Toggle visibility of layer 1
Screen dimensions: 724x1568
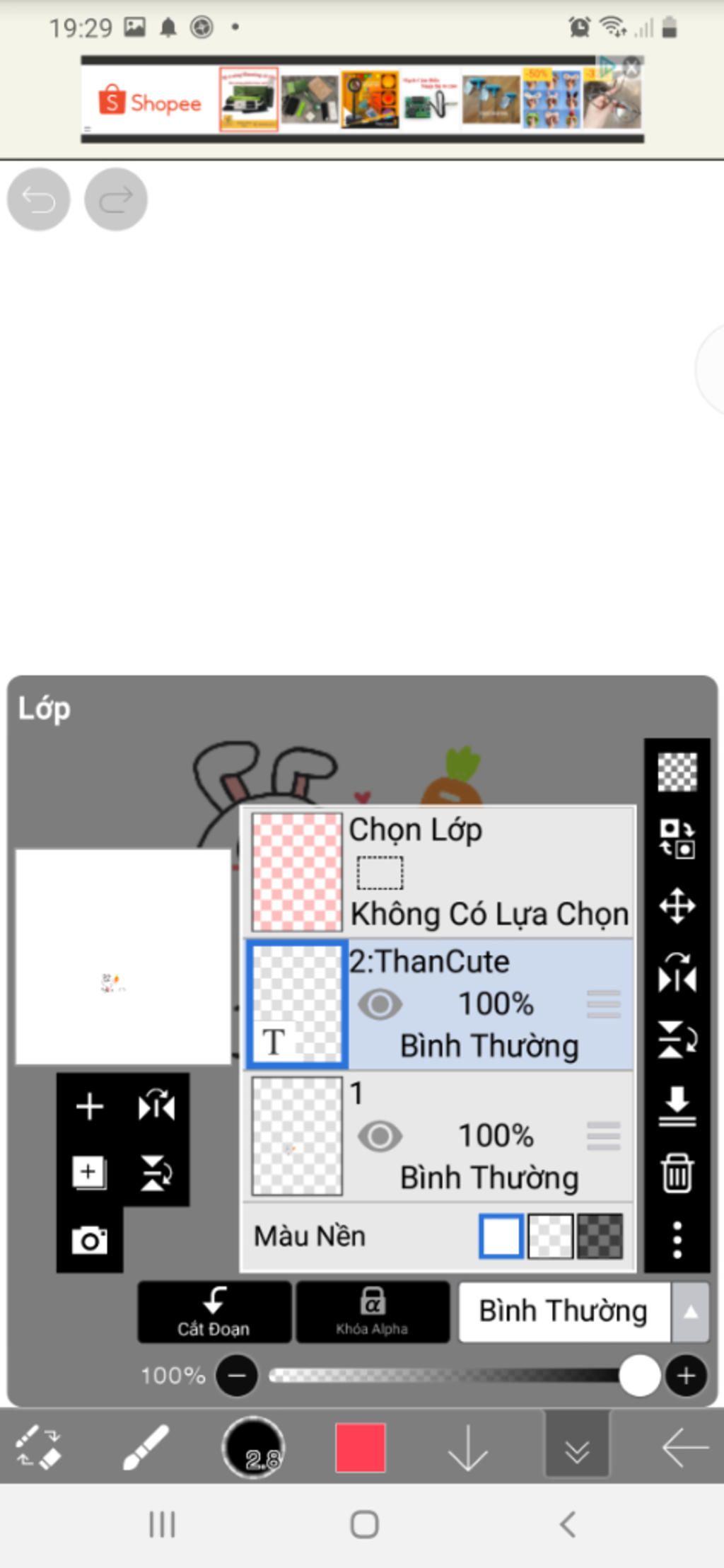pyautogui.click(x=380, y=1136)
